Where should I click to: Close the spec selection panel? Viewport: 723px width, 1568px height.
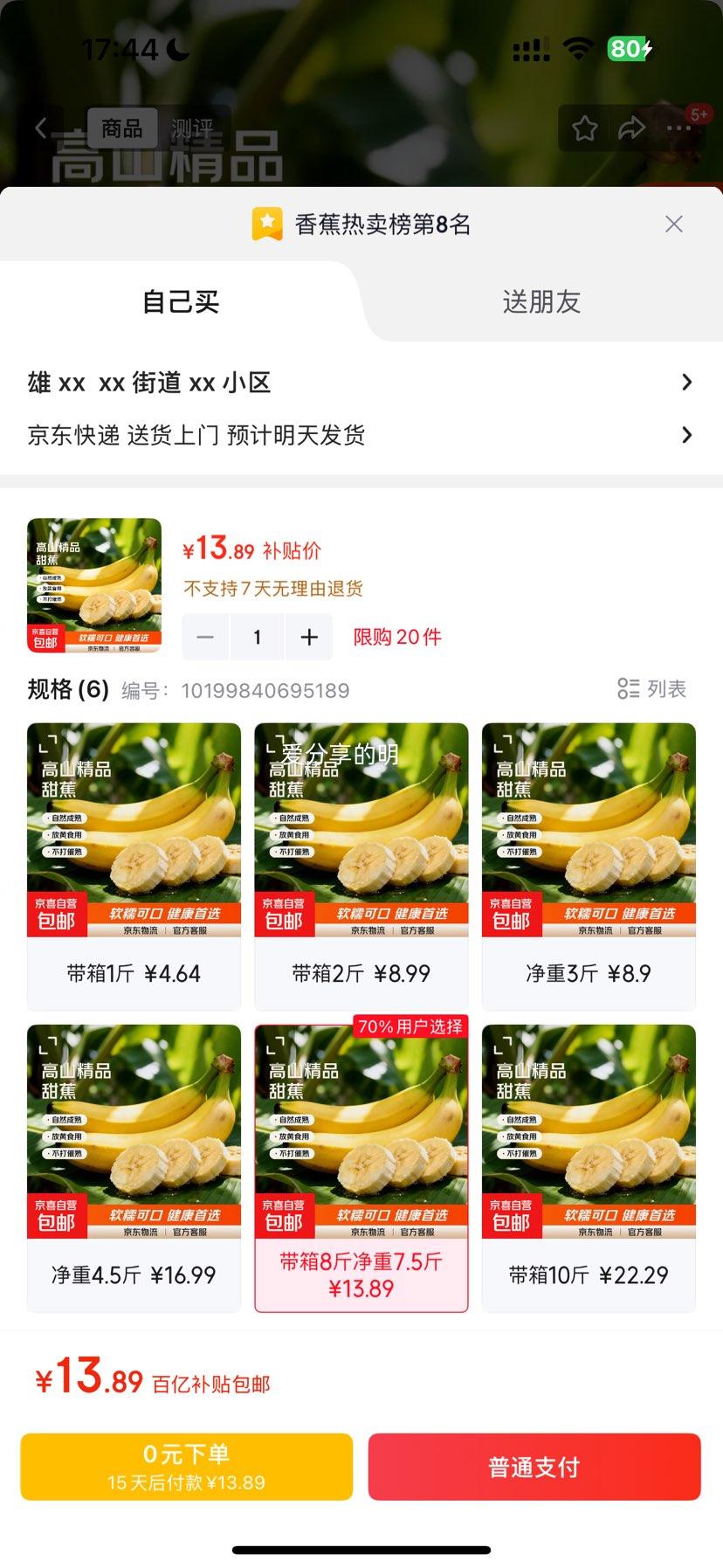tap(673, 224)
